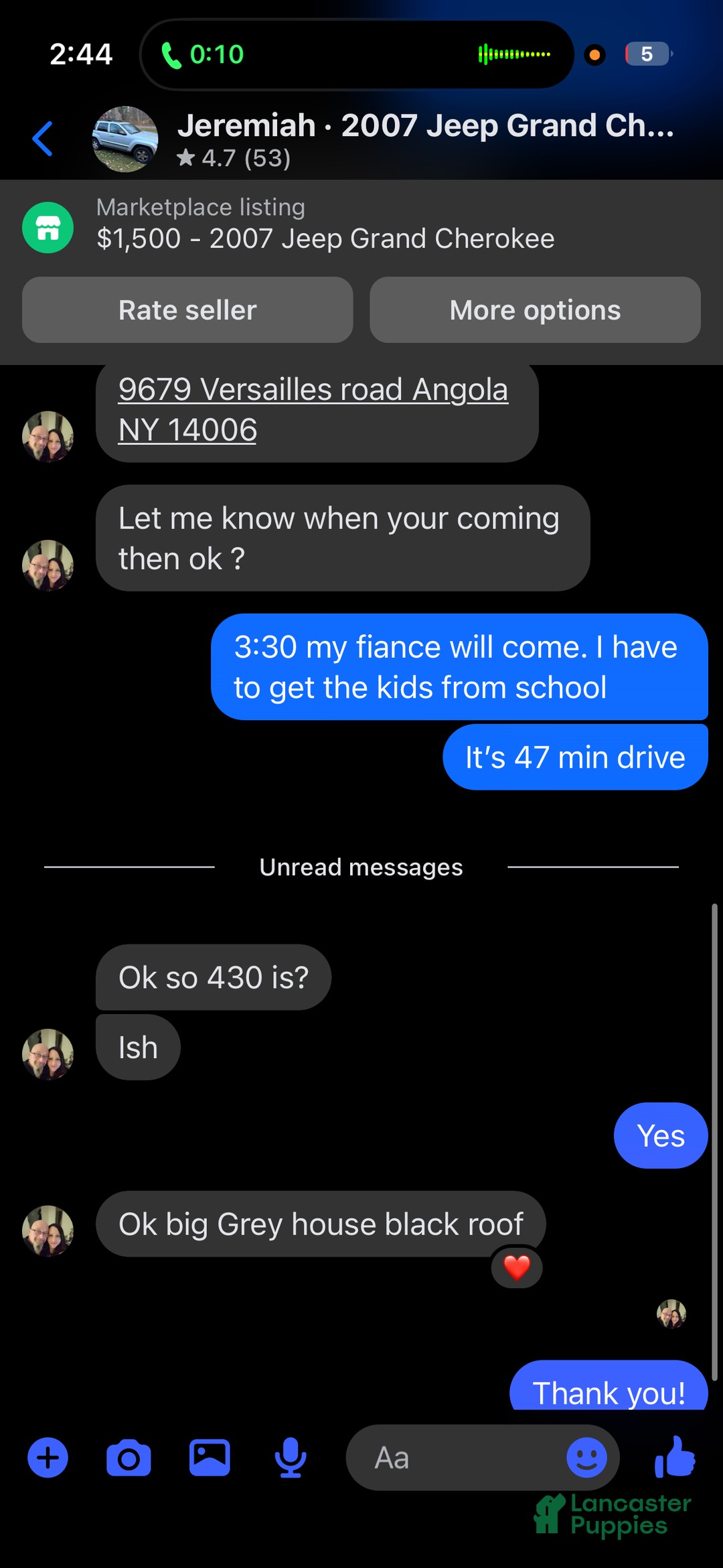
Task: Tap the Rate seller button
Action: pos(187,310)
